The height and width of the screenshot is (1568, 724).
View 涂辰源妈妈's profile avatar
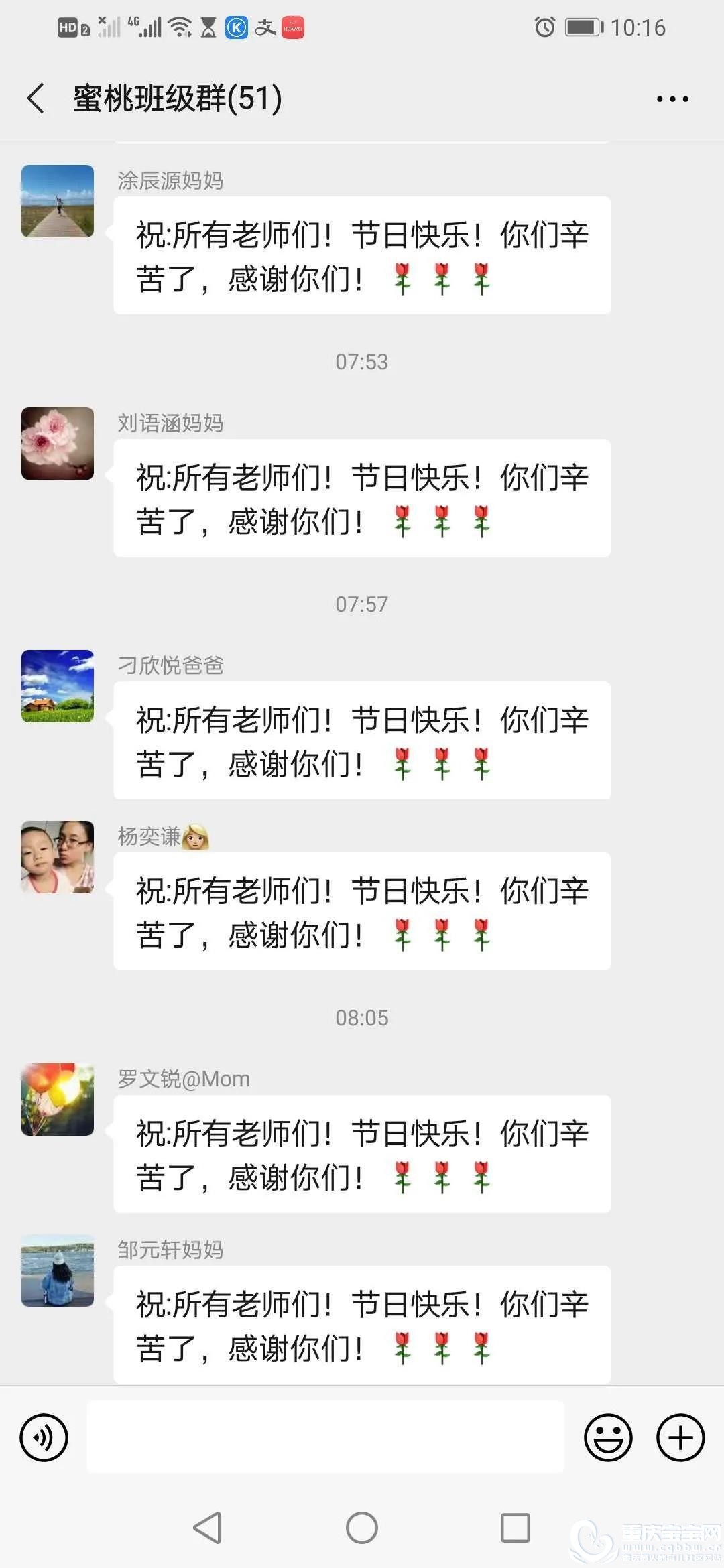point(58,201)
